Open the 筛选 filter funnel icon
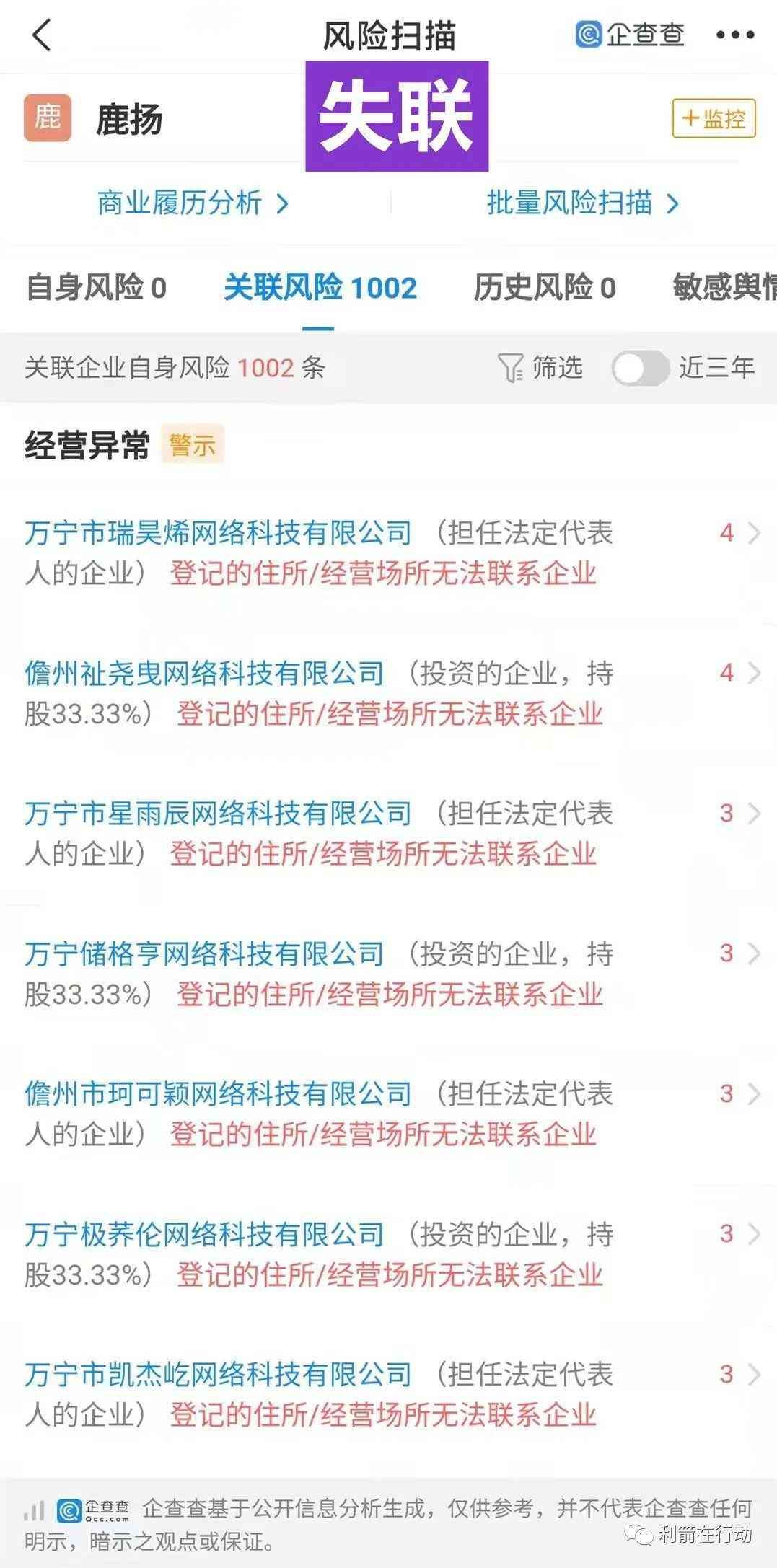 514,368
